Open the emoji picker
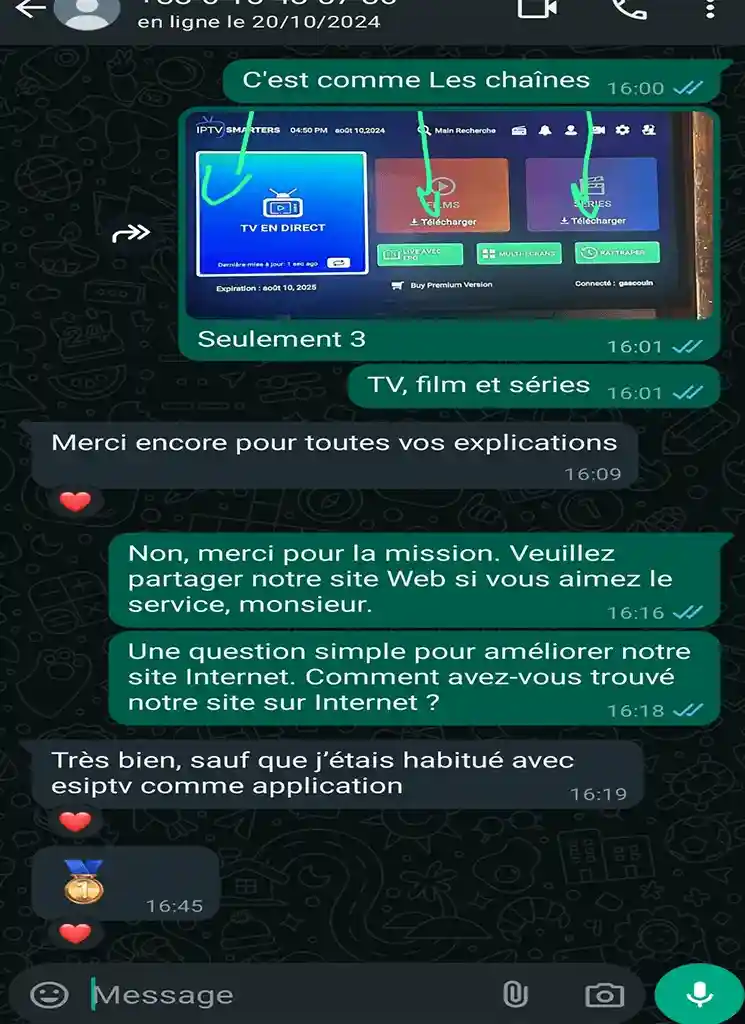This screenshot has height=1024, width=745. pyautogui.click(x=49, y=994)
